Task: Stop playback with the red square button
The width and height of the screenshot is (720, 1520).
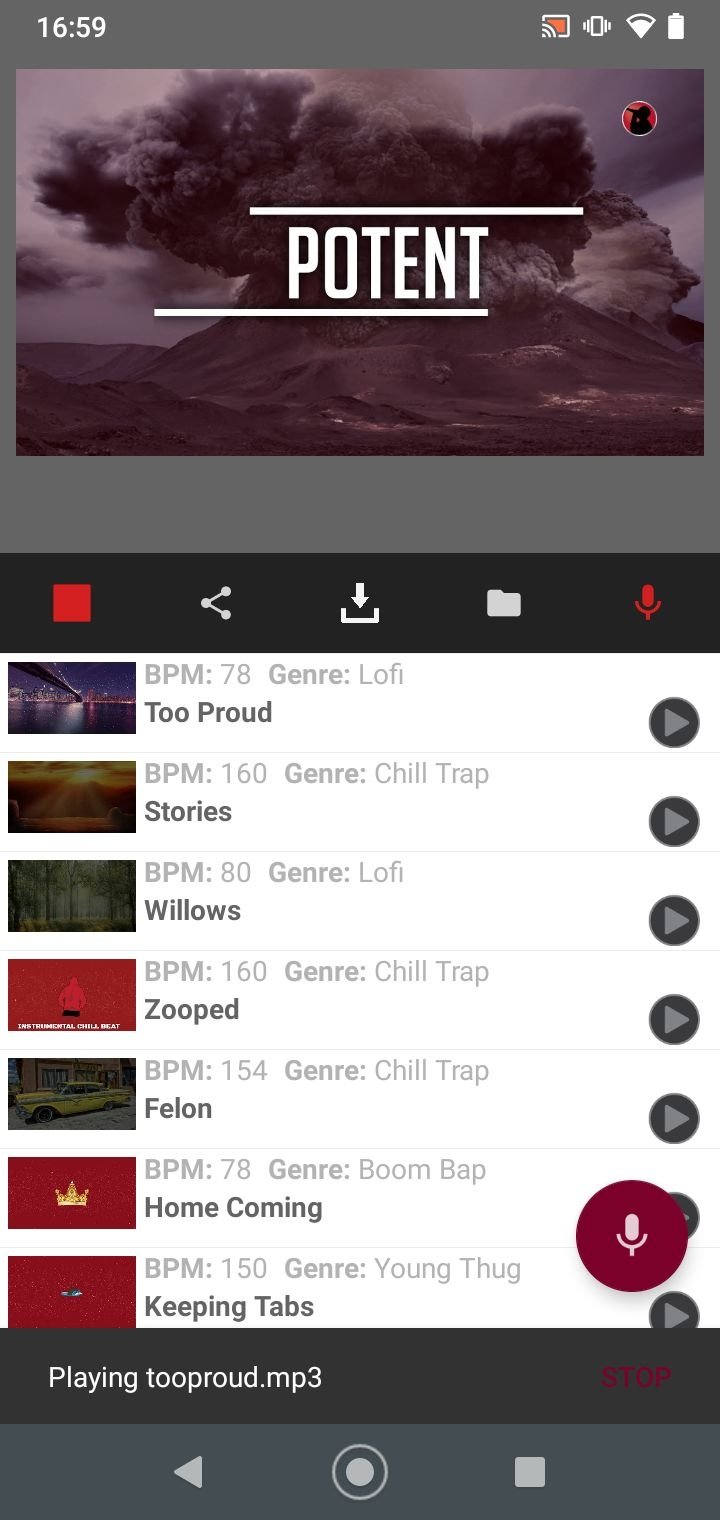Action: 72,603
